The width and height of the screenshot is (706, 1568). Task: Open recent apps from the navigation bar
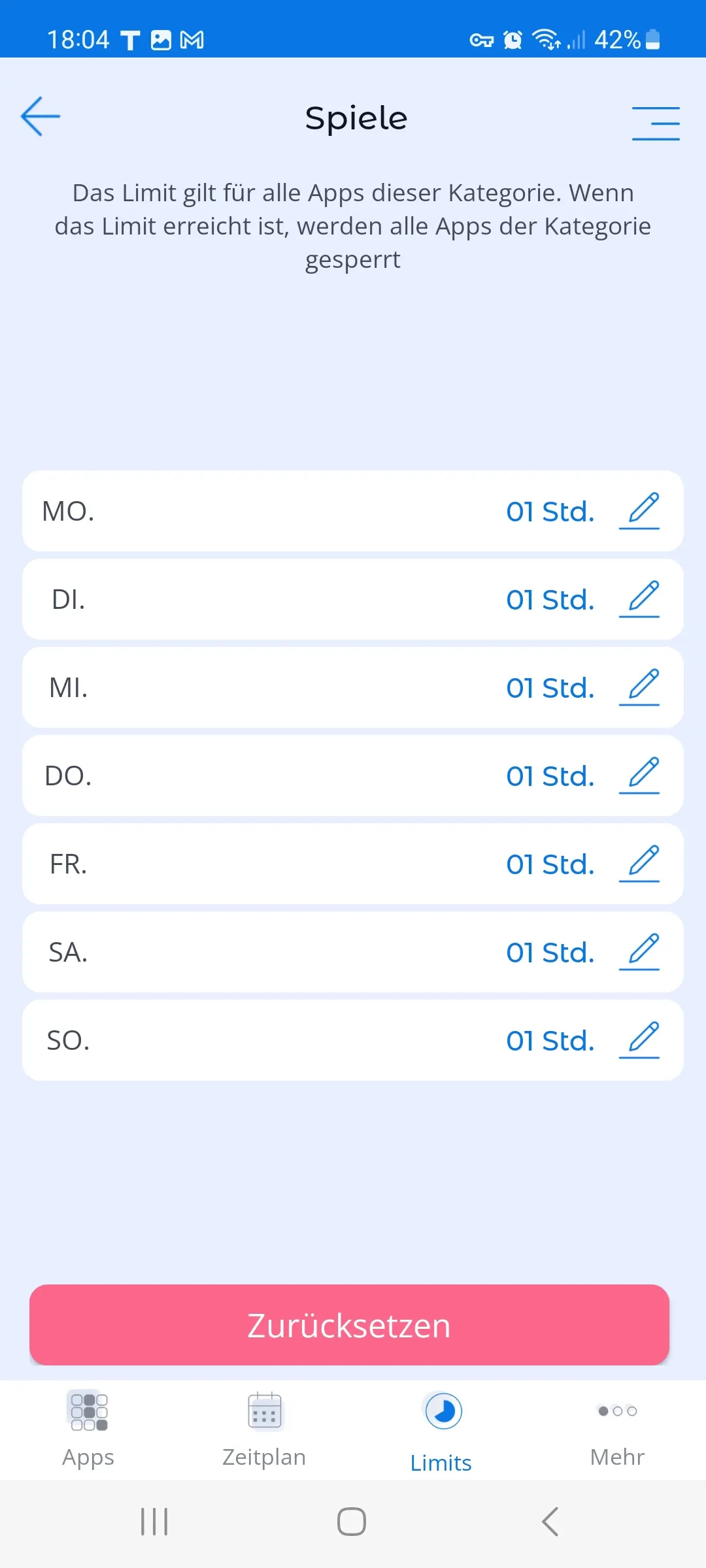(x=154, y=1522)
